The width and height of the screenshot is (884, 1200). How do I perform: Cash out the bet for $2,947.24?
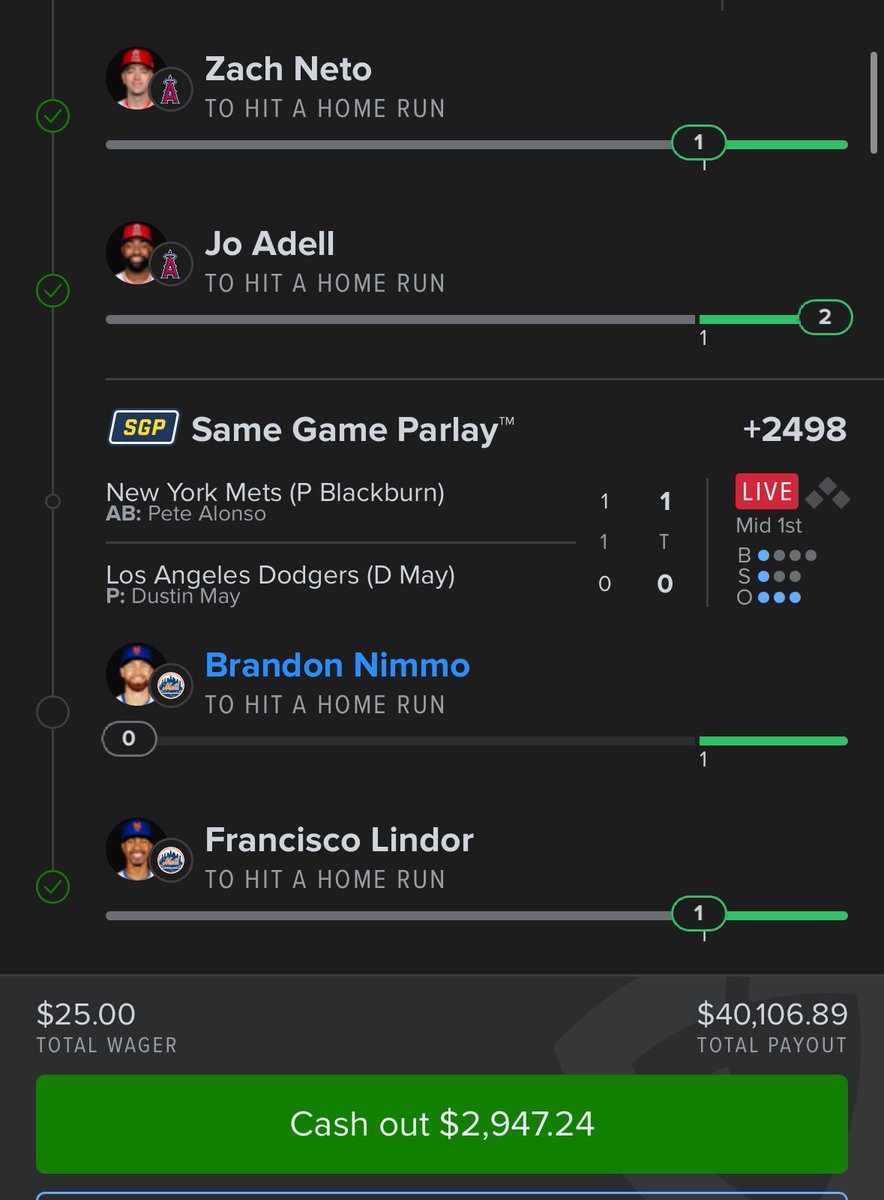pos(442,1123)
